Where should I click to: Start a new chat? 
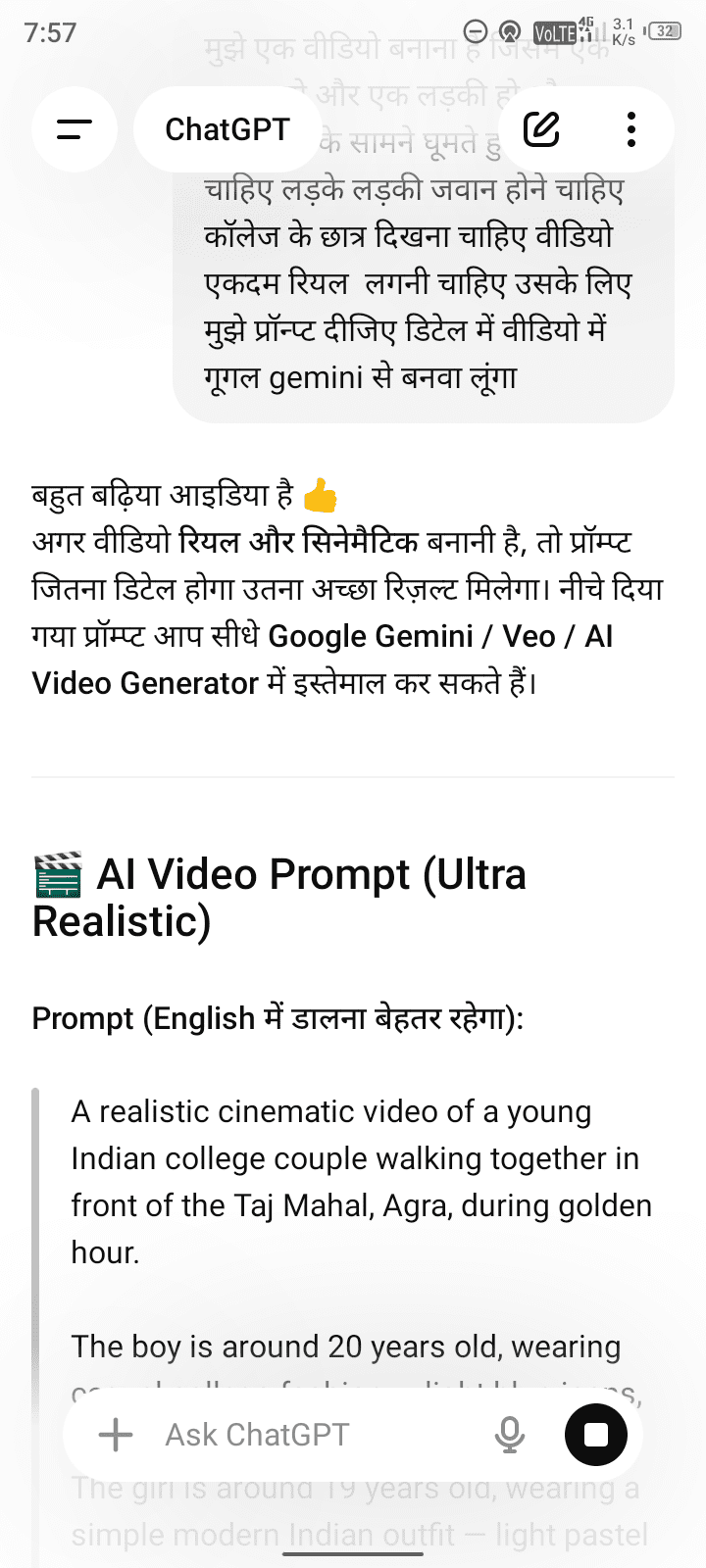tap(541, 129)
